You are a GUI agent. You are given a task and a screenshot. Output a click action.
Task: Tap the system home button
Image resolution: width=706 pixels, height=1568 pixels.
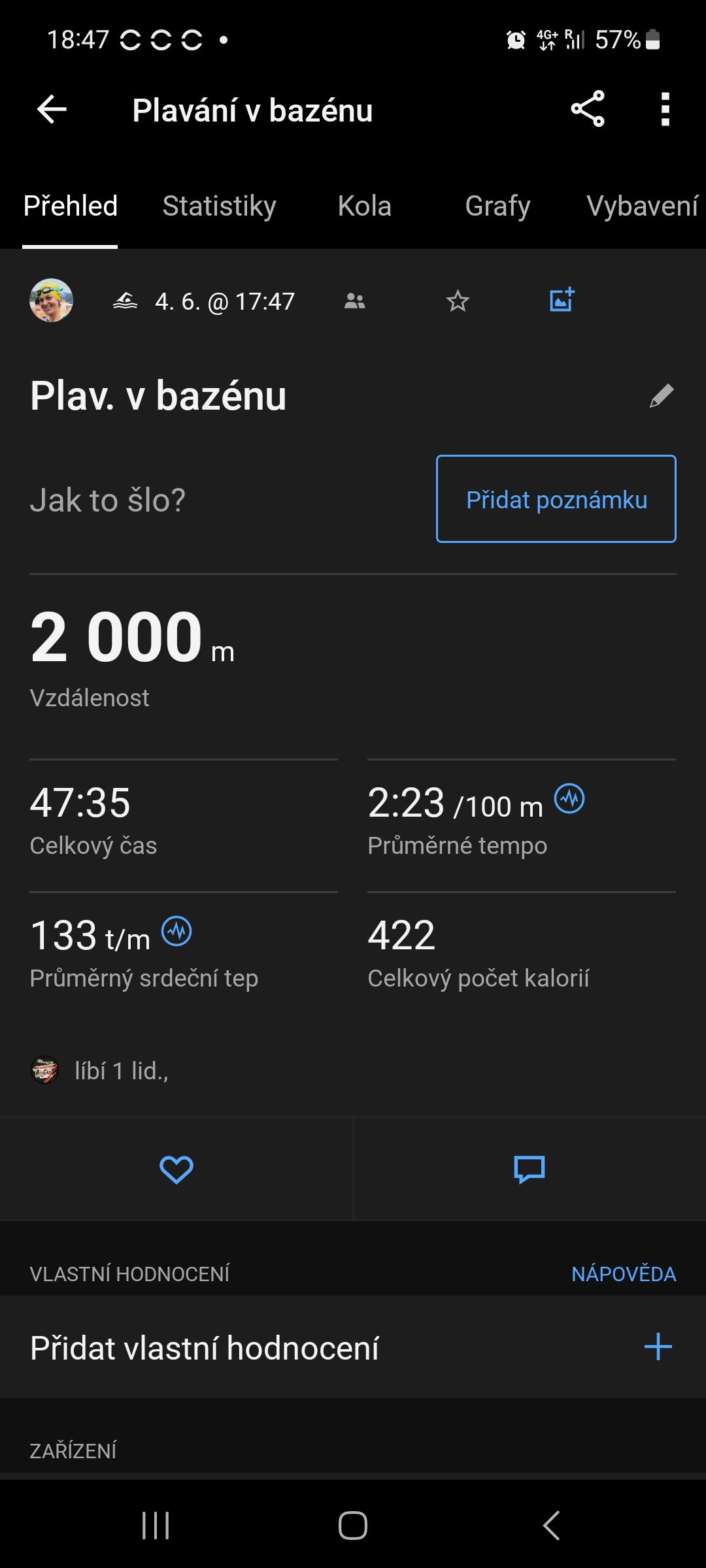click(353, 1526)
